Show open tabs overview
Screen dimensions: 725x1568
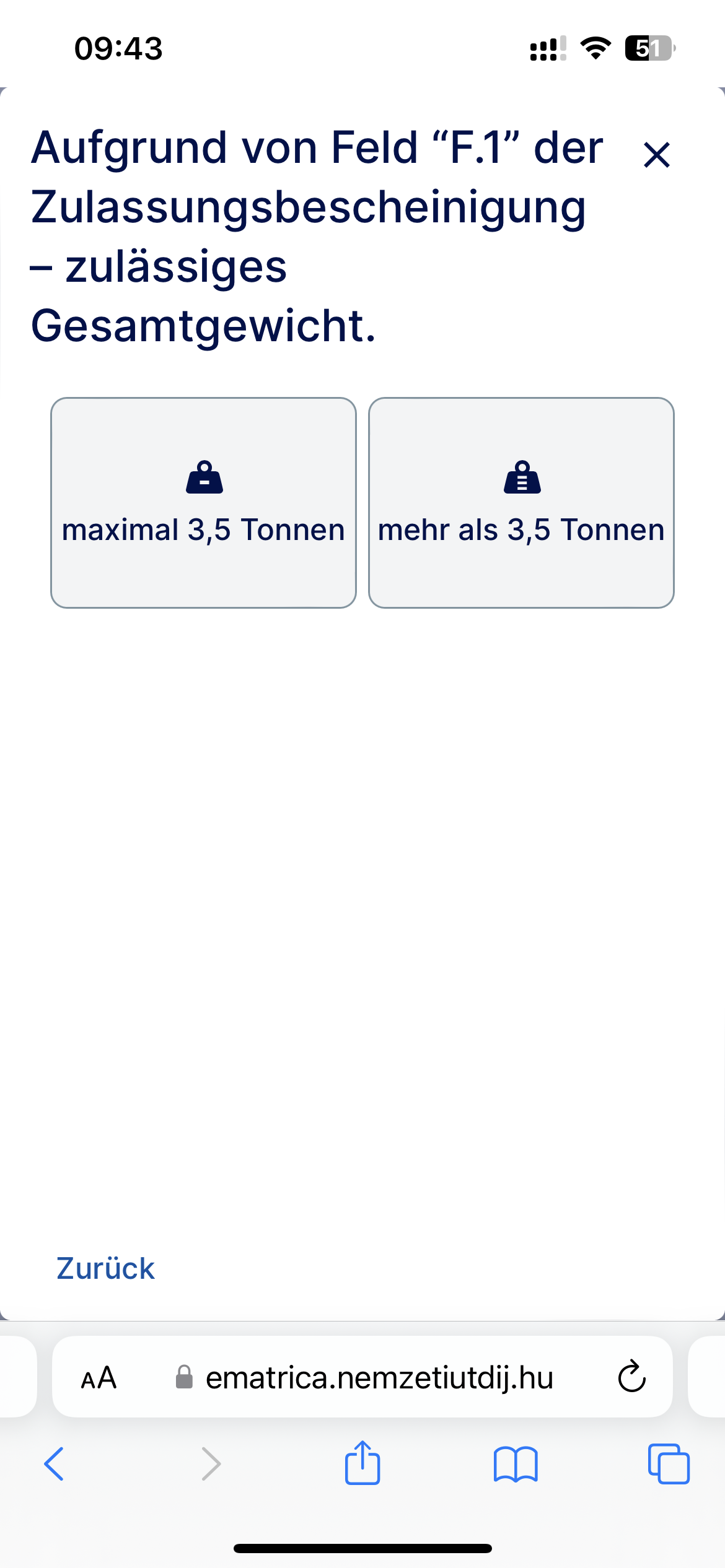coord(668,1464)
